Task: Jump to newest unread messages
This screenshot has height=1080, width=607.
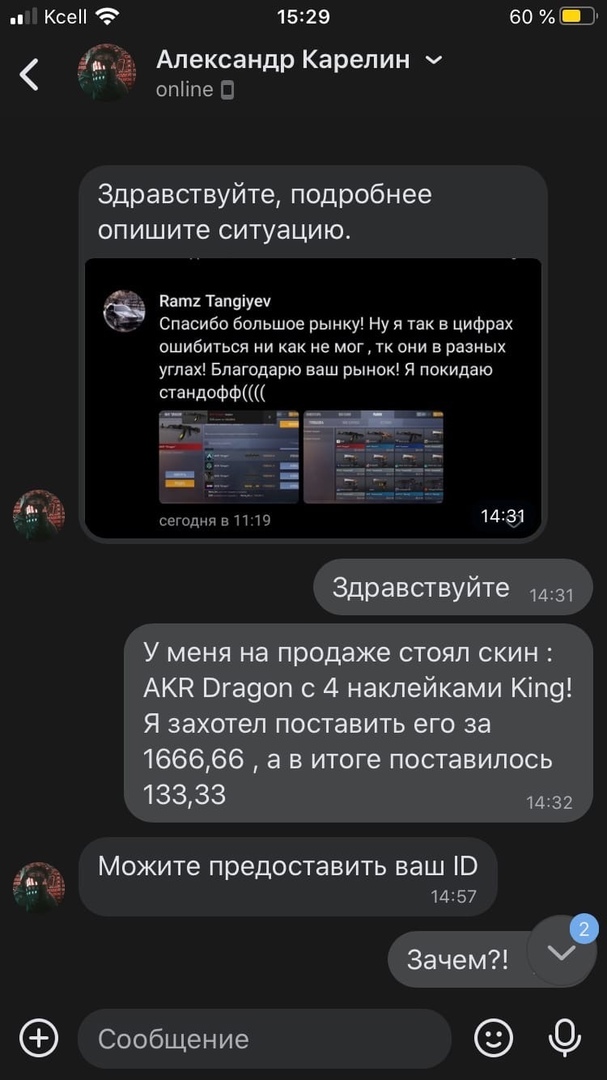Action: 562,953
